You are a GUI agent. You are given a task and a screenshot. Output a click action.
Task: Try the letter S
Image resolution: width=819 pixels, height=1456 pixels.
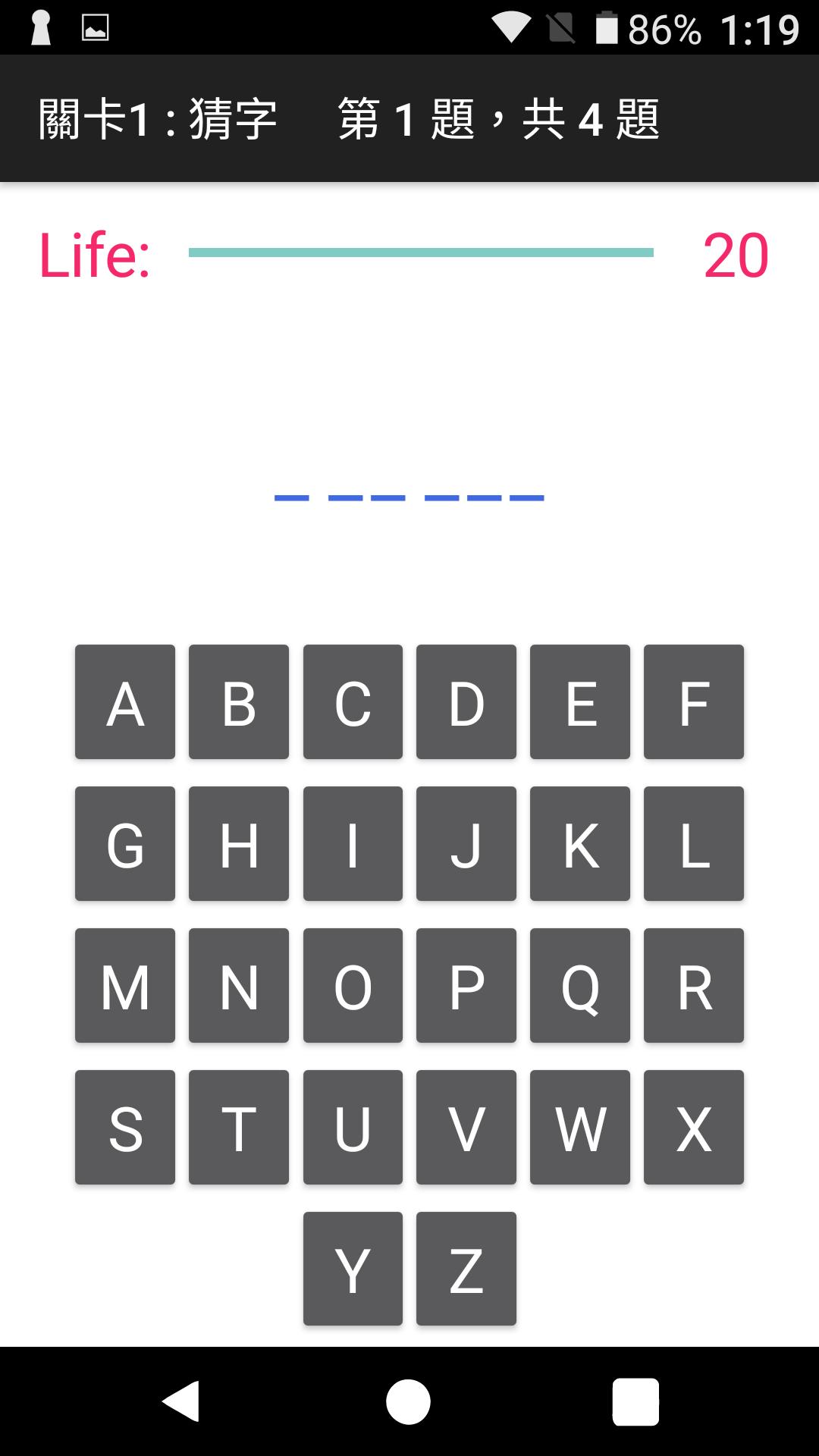pyautogui.click(x=125, y=1127)
